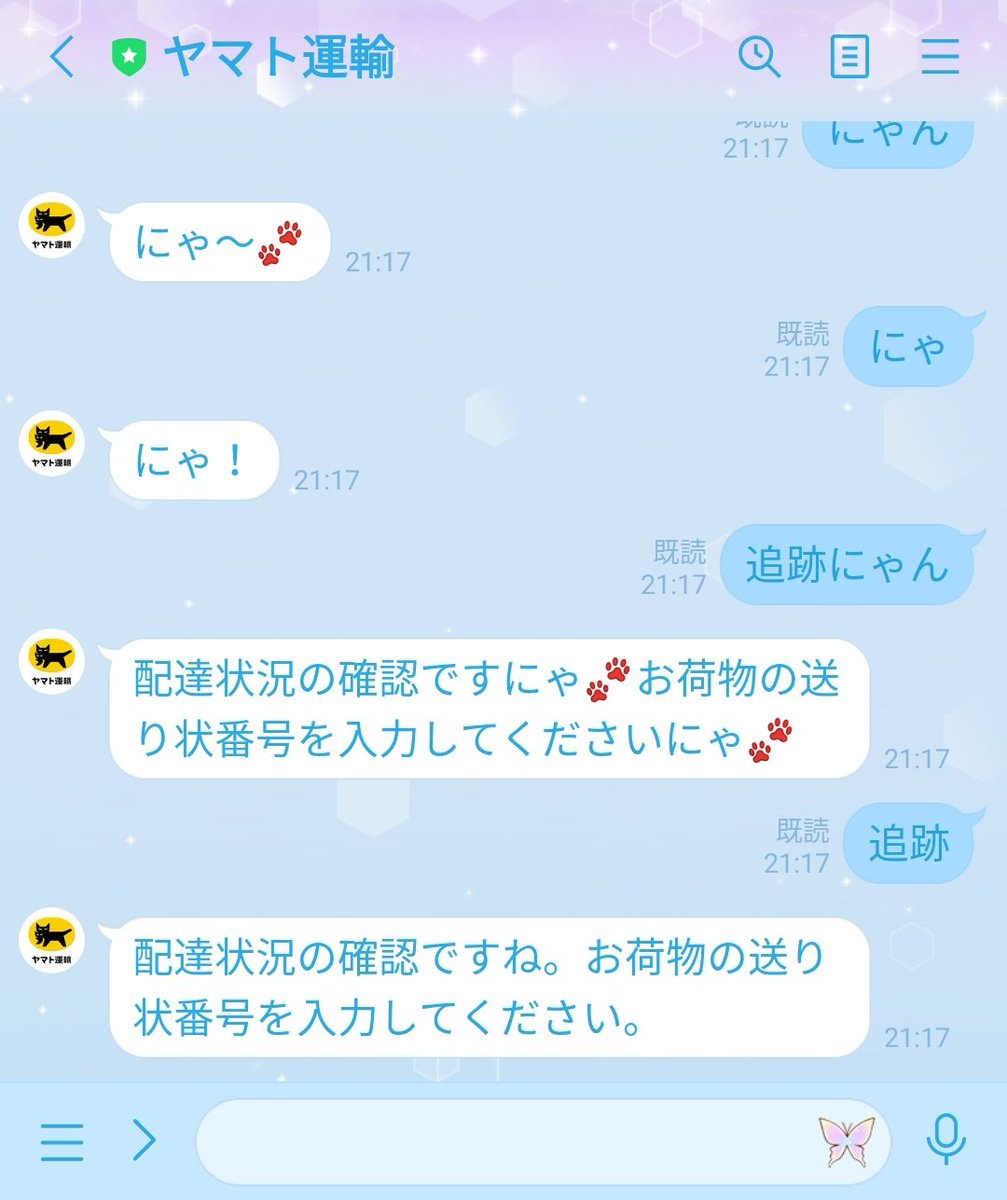Record a voice message with the microphone

[945, 1139]
